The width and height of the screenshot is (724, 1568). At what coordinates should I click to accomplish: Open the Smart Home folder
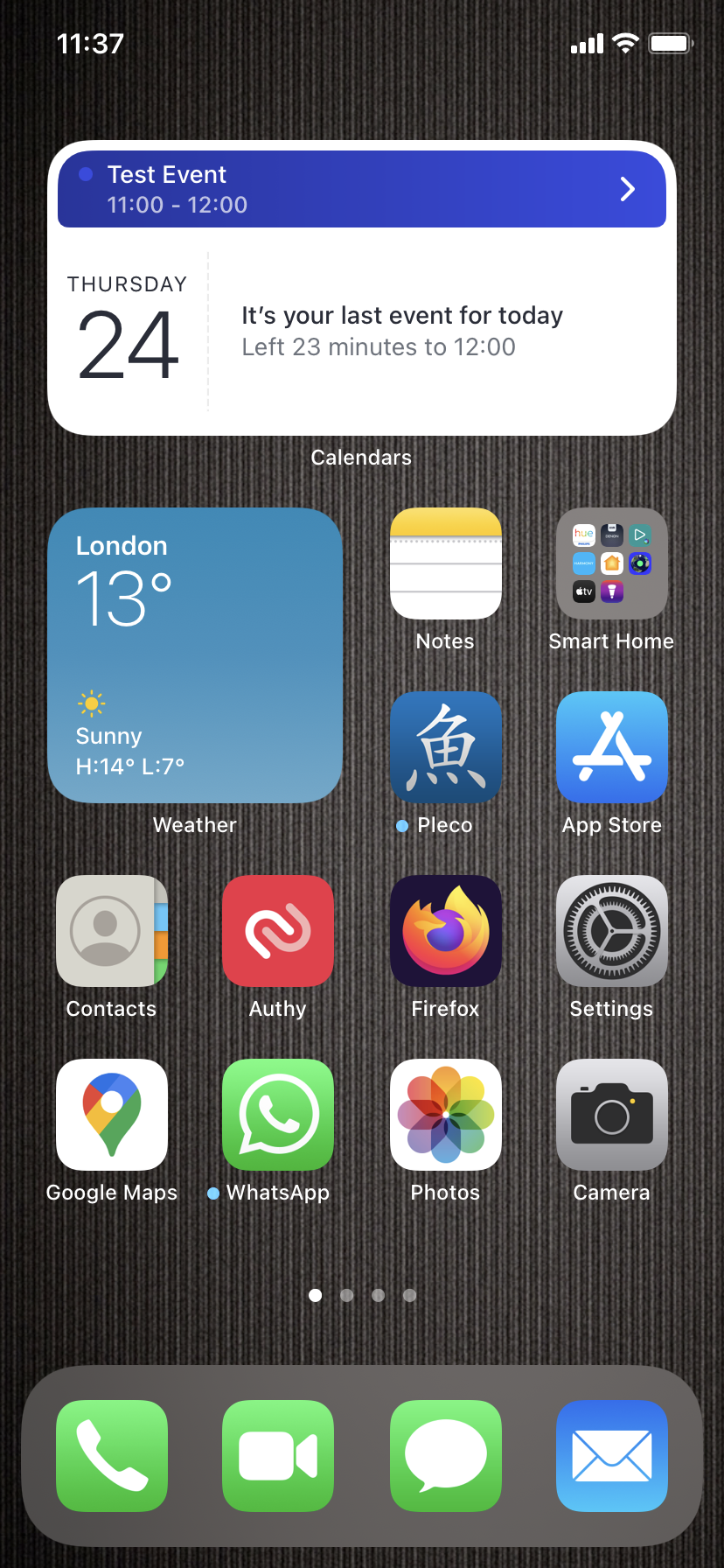(x=611, y=563)
